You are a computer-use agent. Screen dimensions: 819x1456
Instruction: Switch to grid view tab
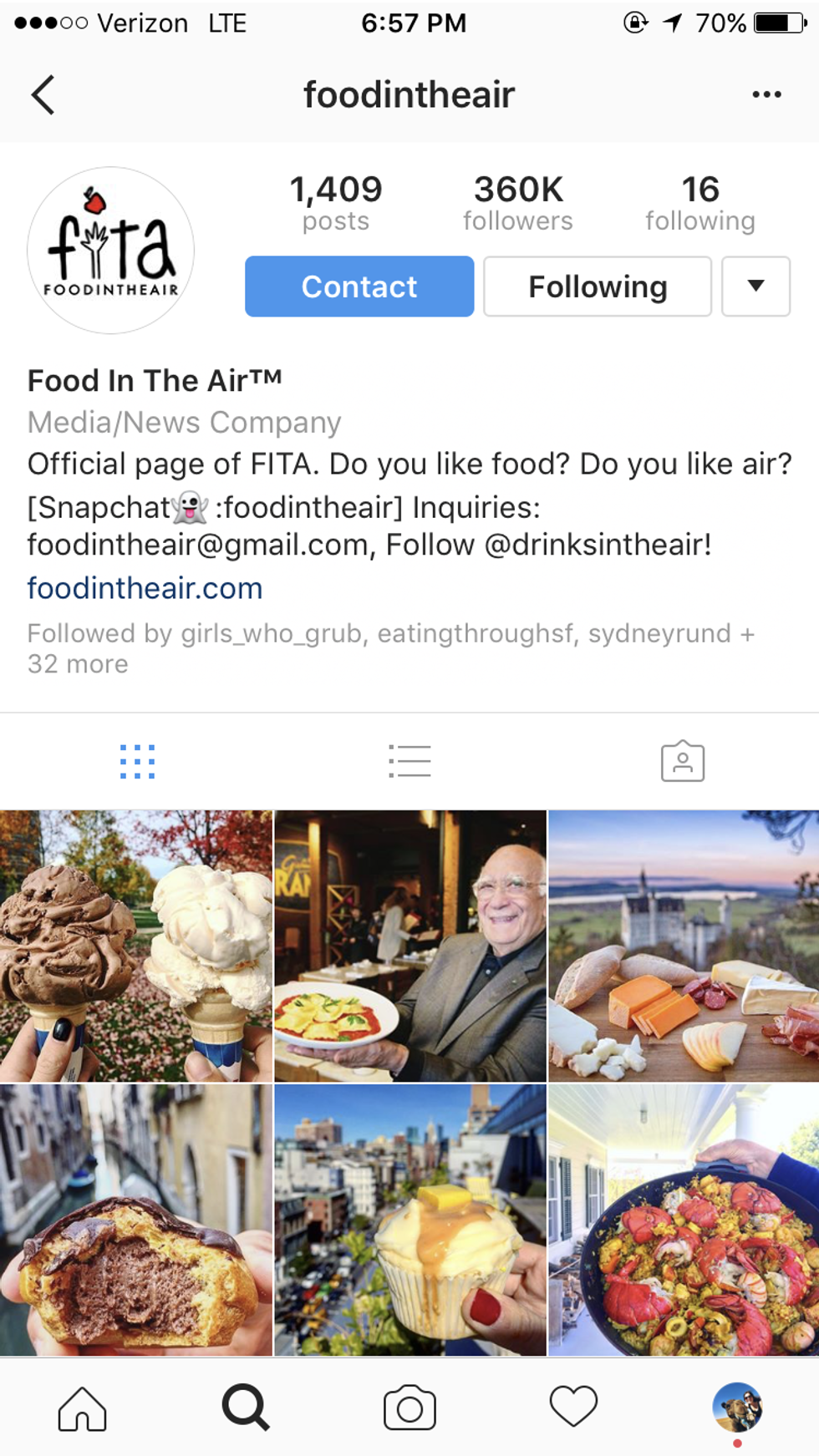point(137,761)
